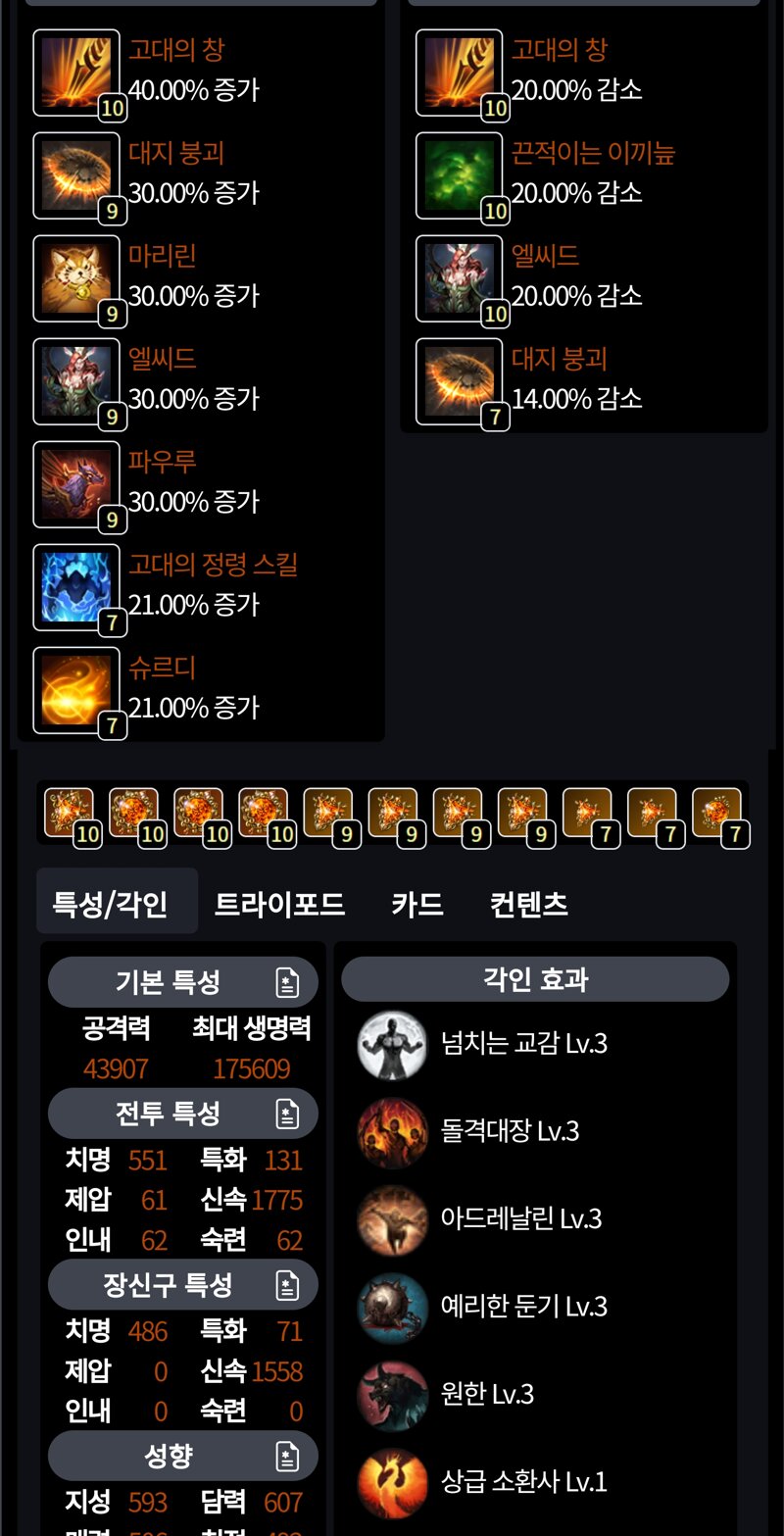The image size is (784, 1536).
Task: Open the detail icon beside 기본 특성
Action: click(286, 982)
